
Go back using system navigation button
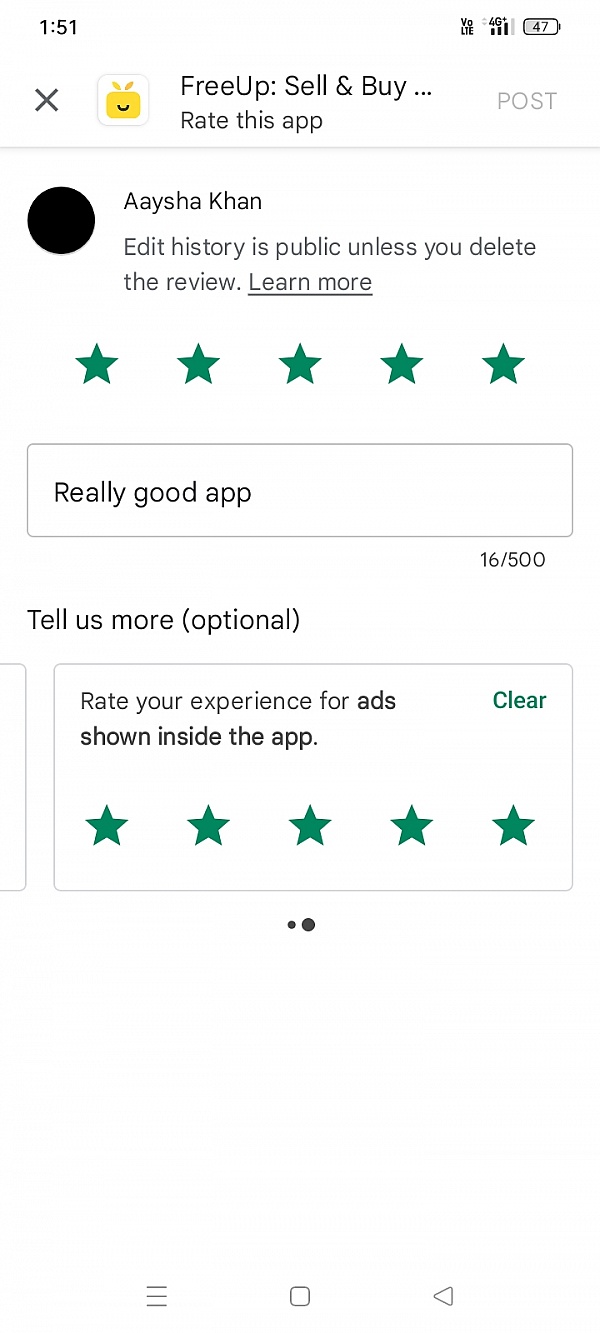443,1297
